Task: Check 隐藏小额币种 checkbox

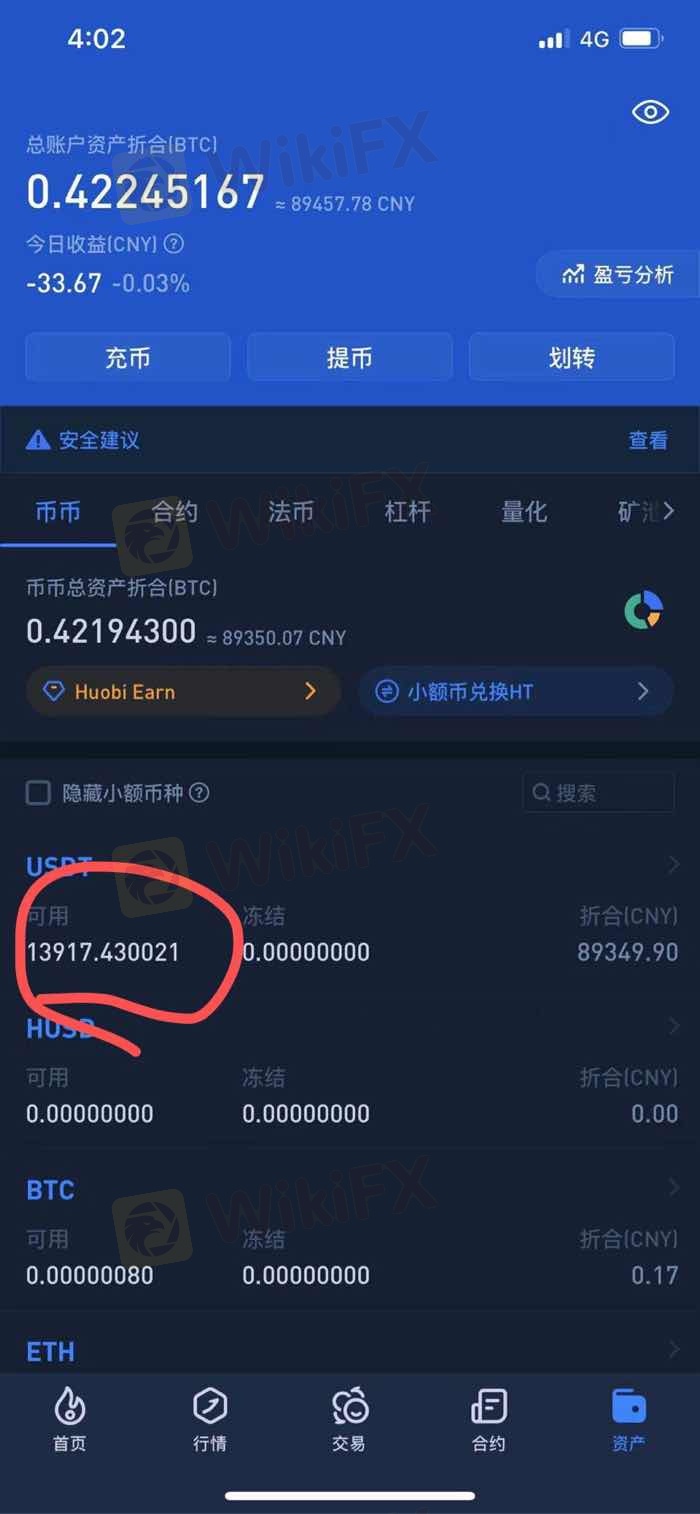Action: click(38, 793)
